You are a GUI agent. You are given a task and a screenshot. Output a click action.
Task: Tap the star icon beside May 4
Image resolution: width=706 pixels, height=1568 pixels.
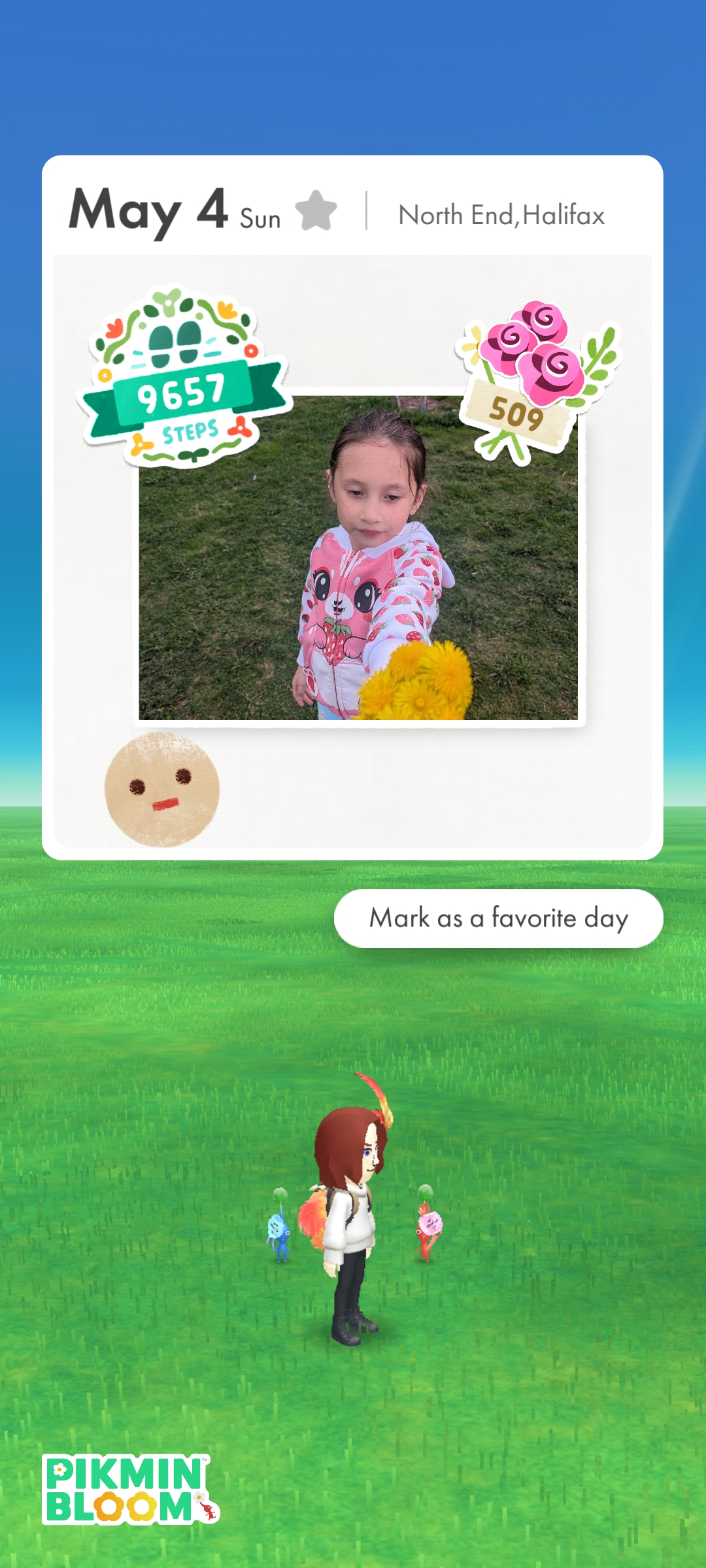point(316,211)
